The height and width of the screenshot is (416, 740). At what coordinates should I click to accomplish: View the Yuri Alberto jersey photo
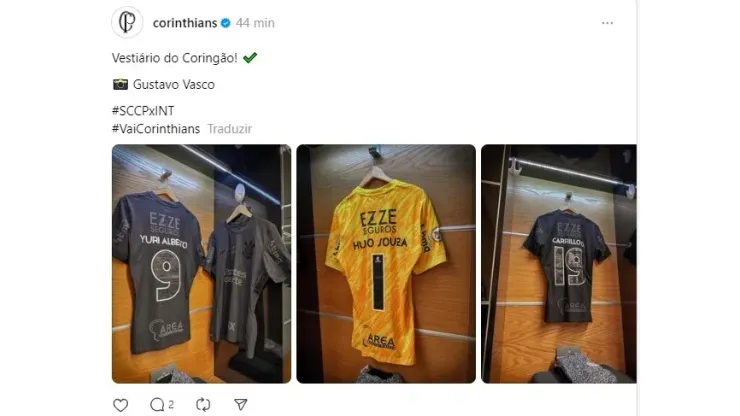click(x=201, y=264)
